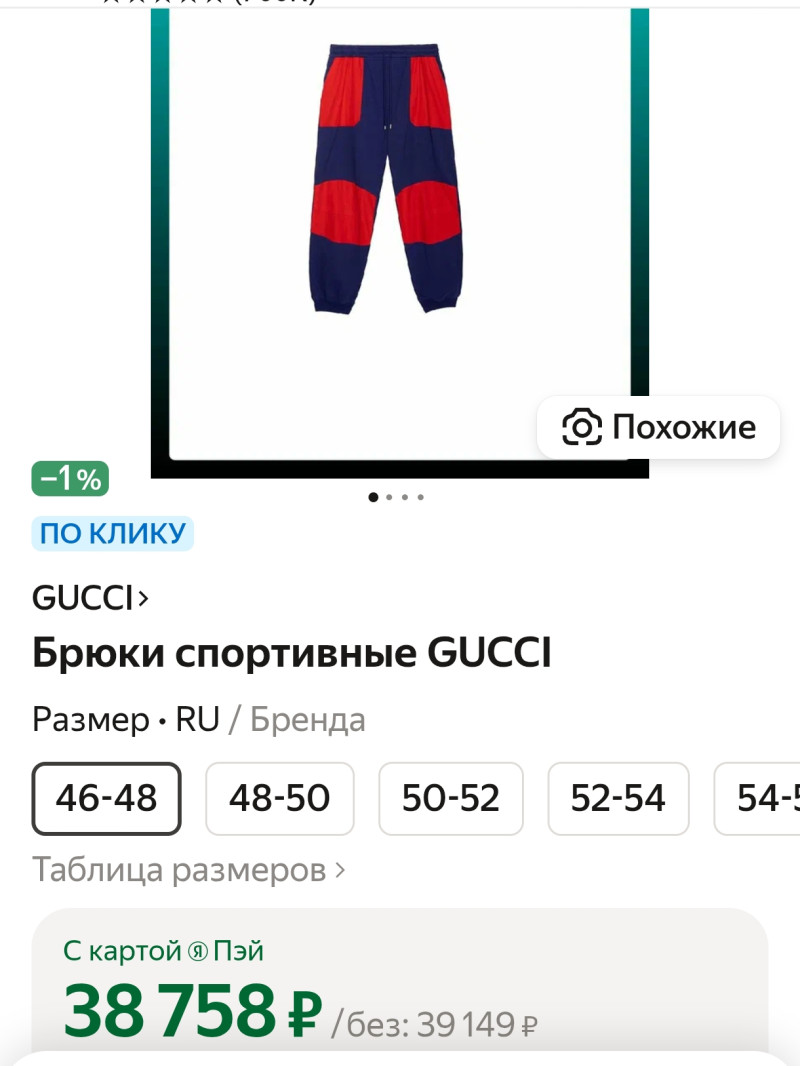This screenshot has height=1066, width=800.
Task: Open the GUCCI brand page link
Action: [x=90, y=598]
